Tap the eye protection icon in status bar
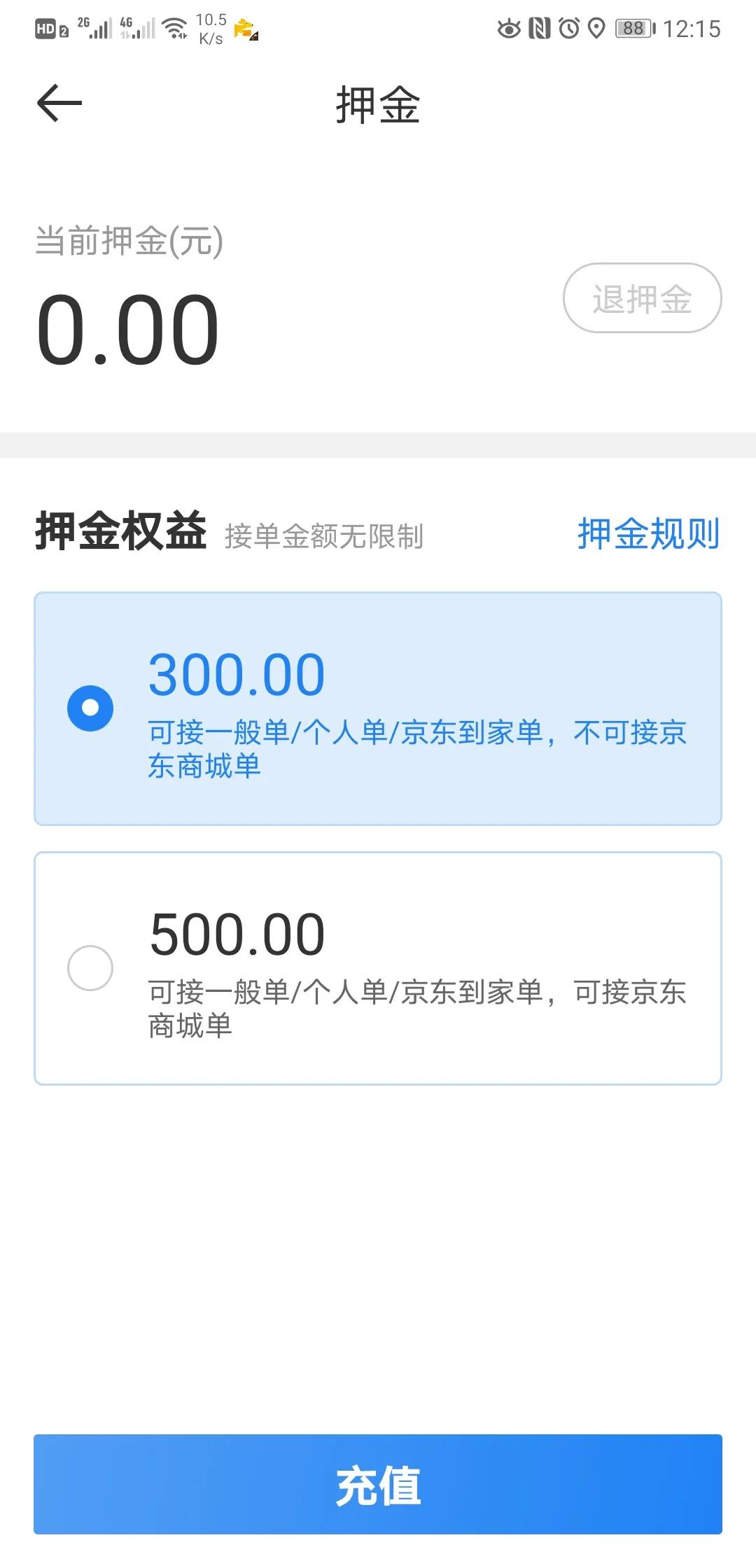The height and width of the screenshot is (1568, 756). (x=508, y=29)
